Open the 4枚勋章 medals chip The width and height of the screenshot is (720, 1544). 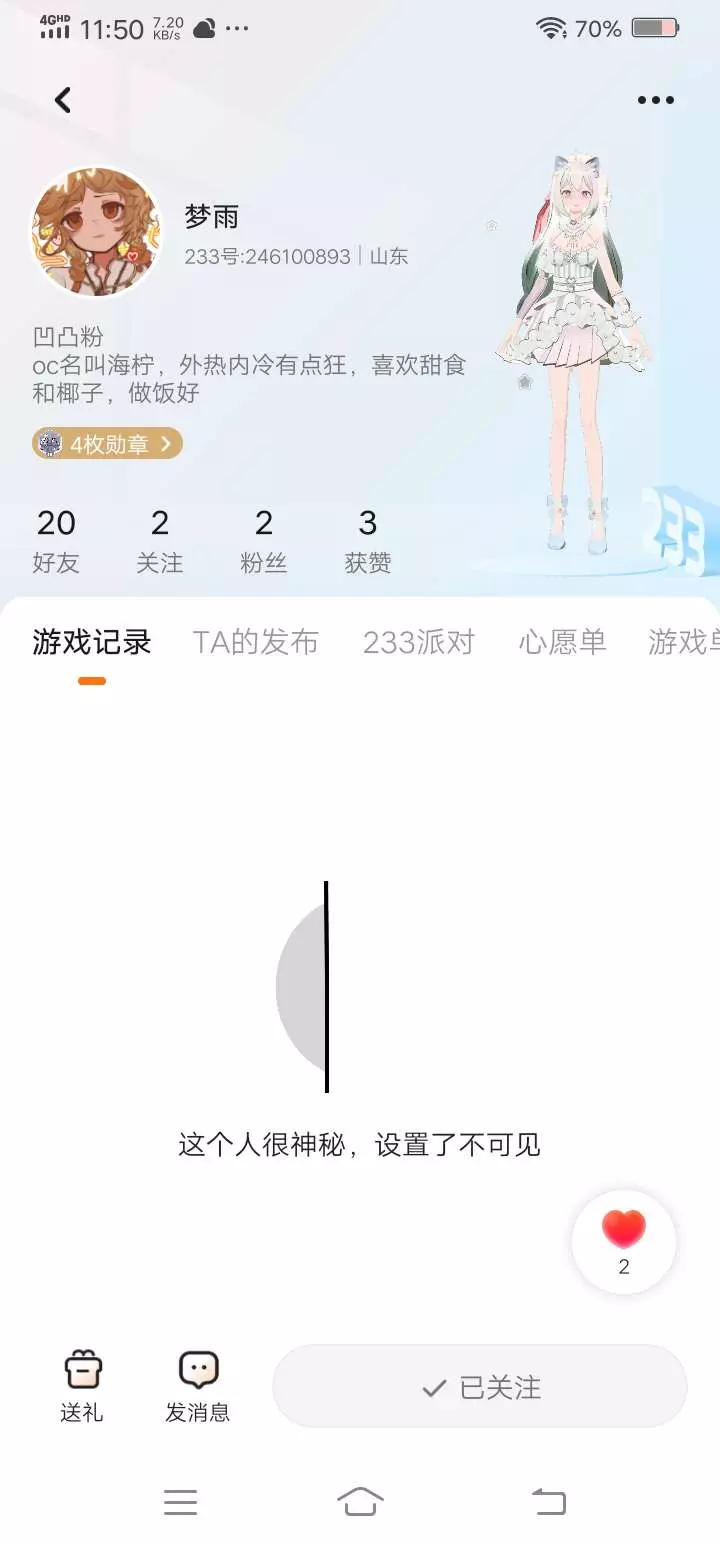108,443
